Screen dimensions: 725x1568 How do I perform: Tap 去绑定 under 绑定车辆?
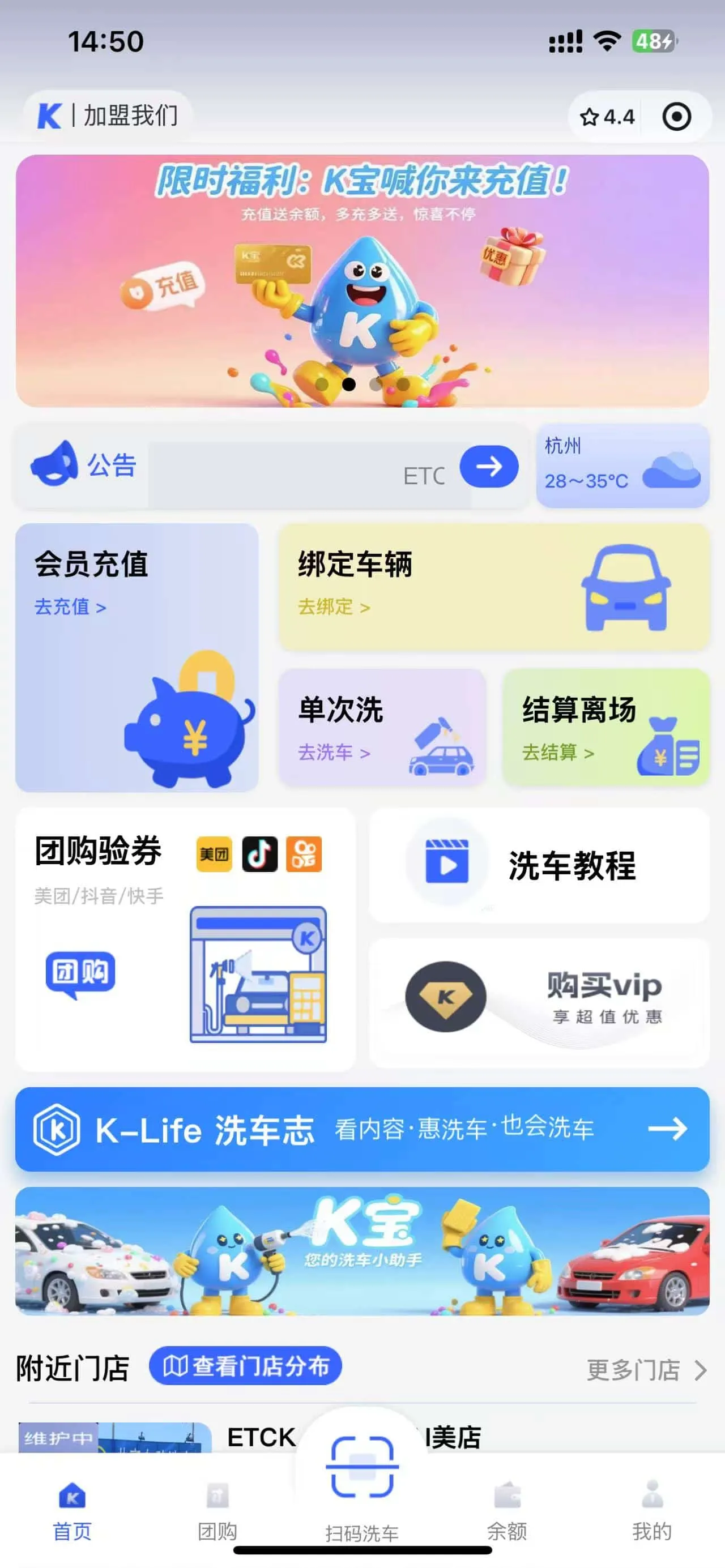[334, 607]
